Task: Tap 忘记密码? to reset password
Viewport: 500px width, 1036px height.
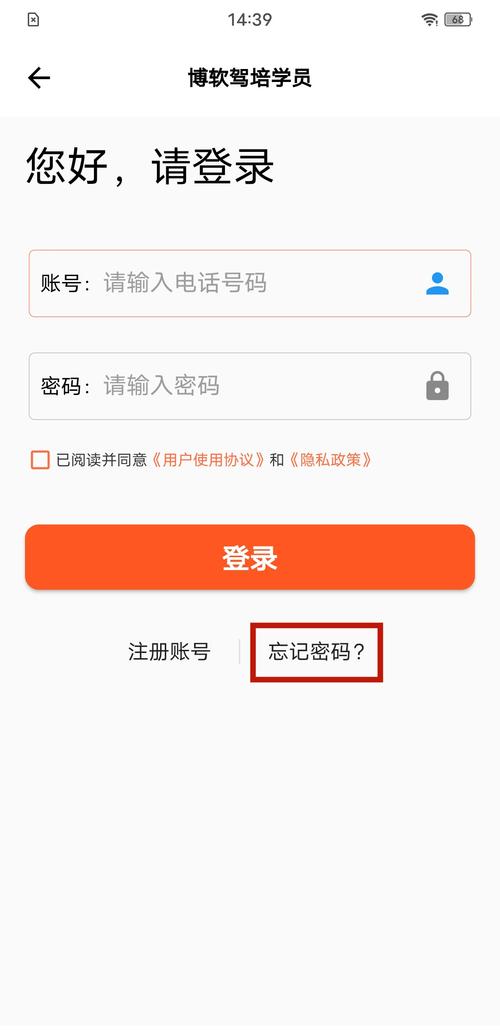Action: tap(317, 652)
